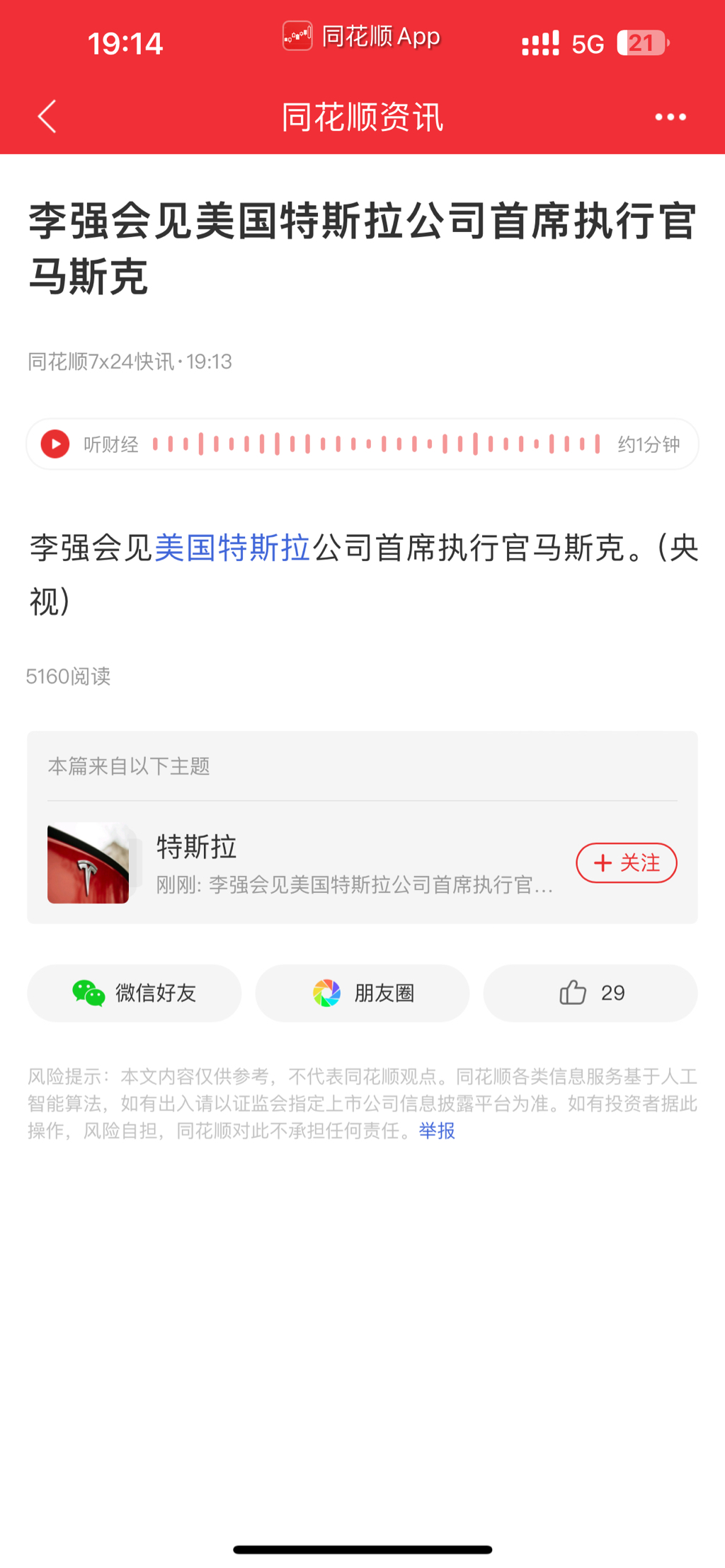Open the three-dot overflow menu
This screenshot has height=1568, width=725.
coord(670,117)
